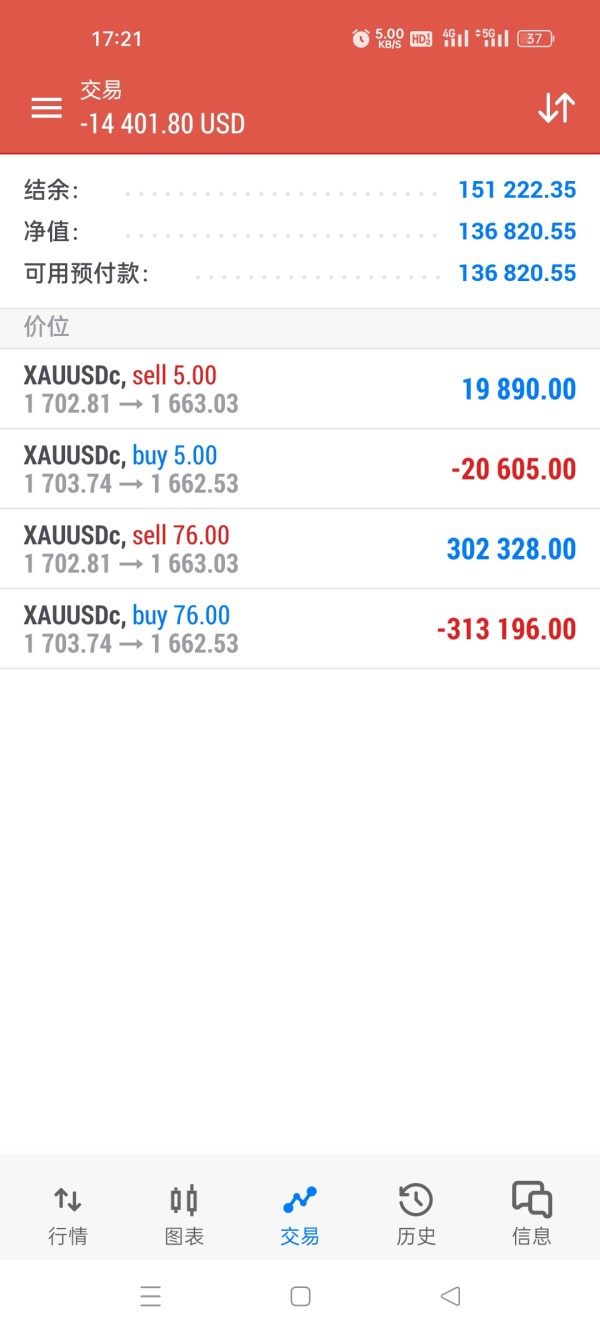The width and height of the screenshot is (600, 1333).
Task: Go to the system home screen
Action: 300,1297
